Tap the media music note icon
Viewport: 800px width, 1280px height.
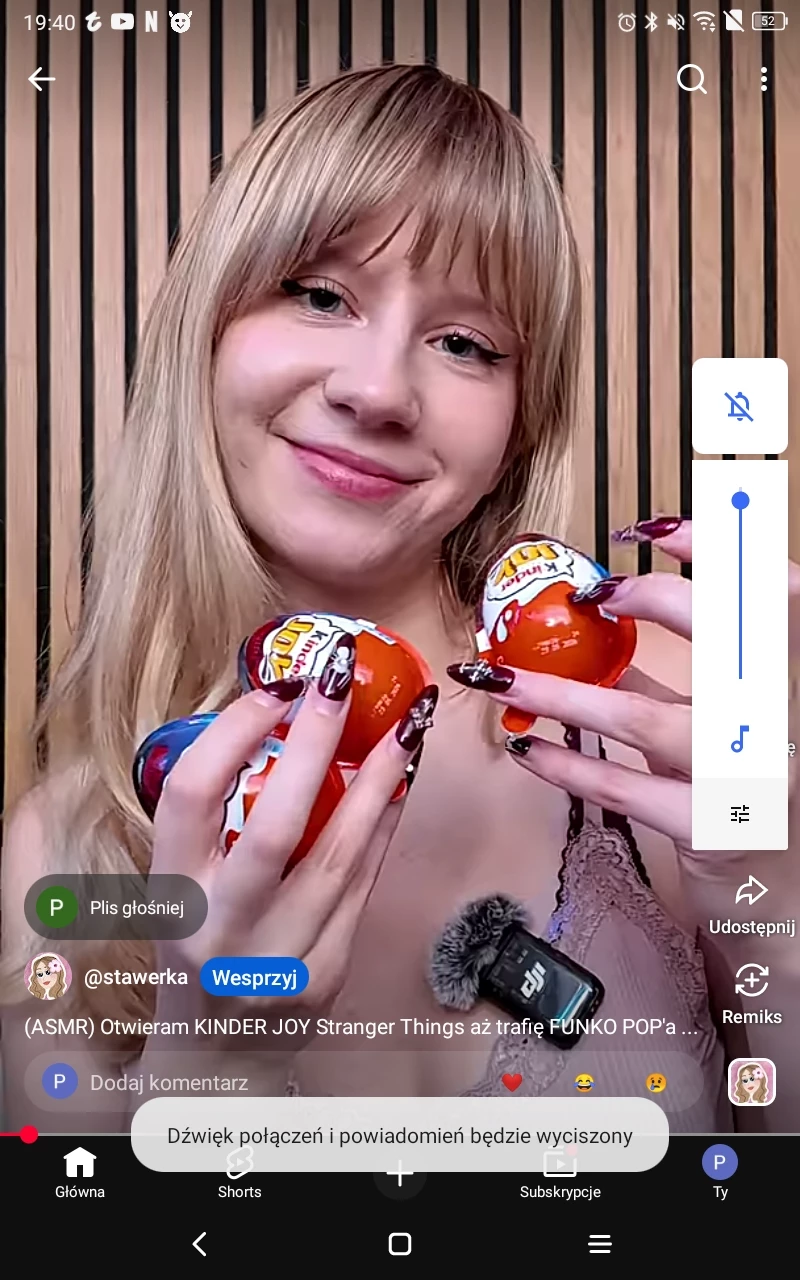click(x=740, y=740)
